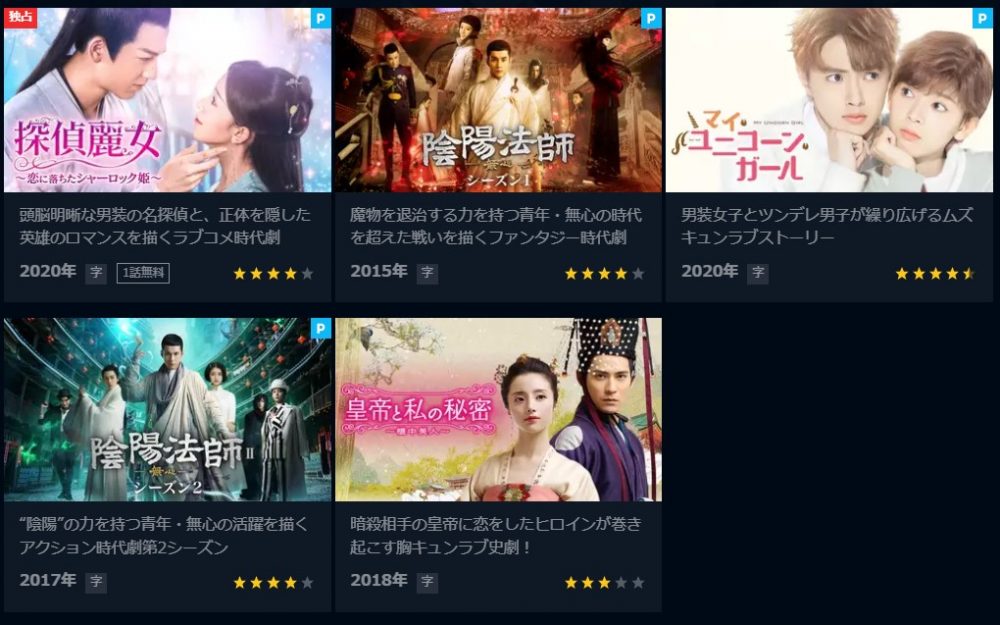
Task: Open マイ・ユニコーン・ガール card
Action: pos(829,100)
